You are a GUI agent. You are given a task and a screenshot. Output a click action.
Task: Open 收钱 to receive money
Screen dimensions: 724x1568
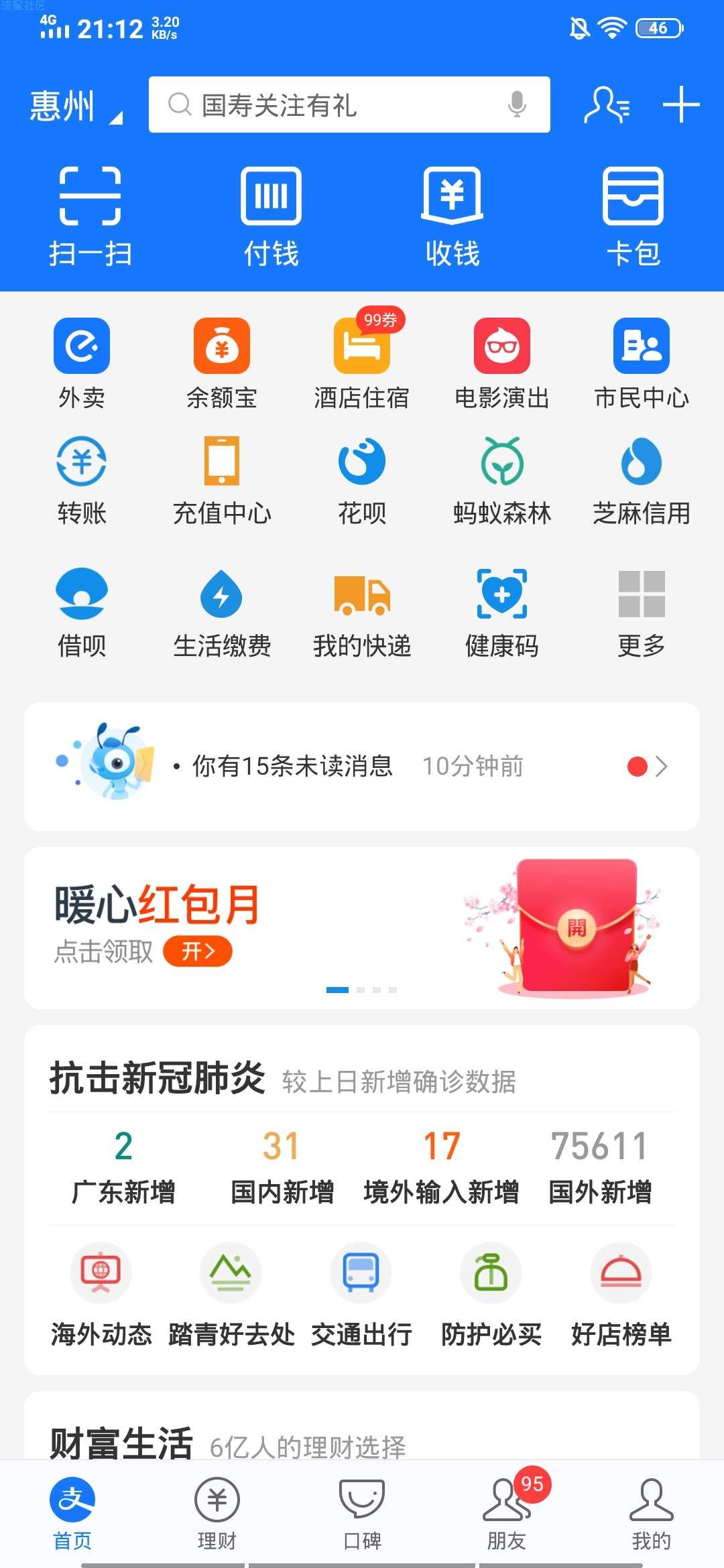(452, 216)
